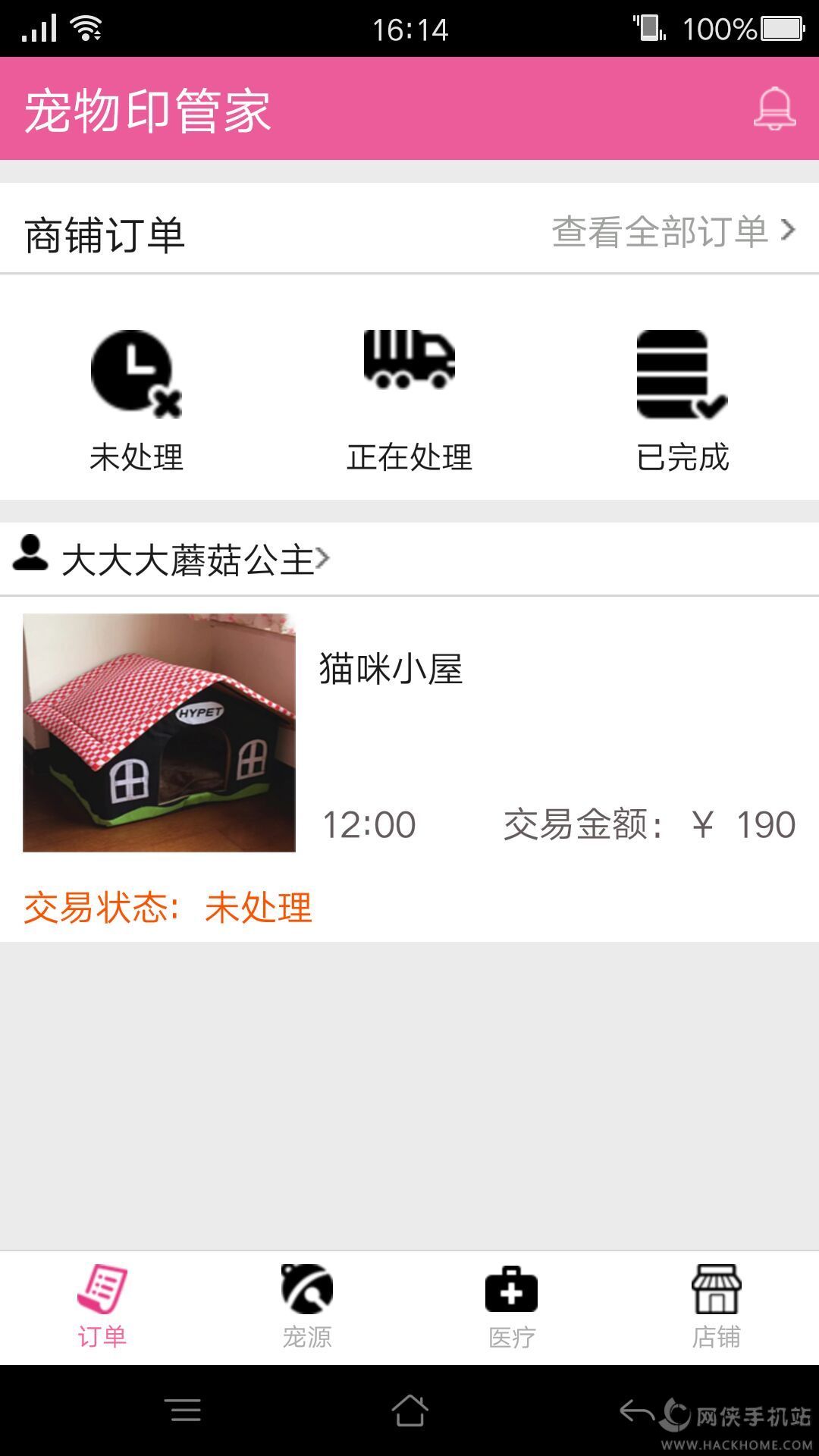The image size is (819, 1456).
Task: Tap the system home button
Action: 409,1410
